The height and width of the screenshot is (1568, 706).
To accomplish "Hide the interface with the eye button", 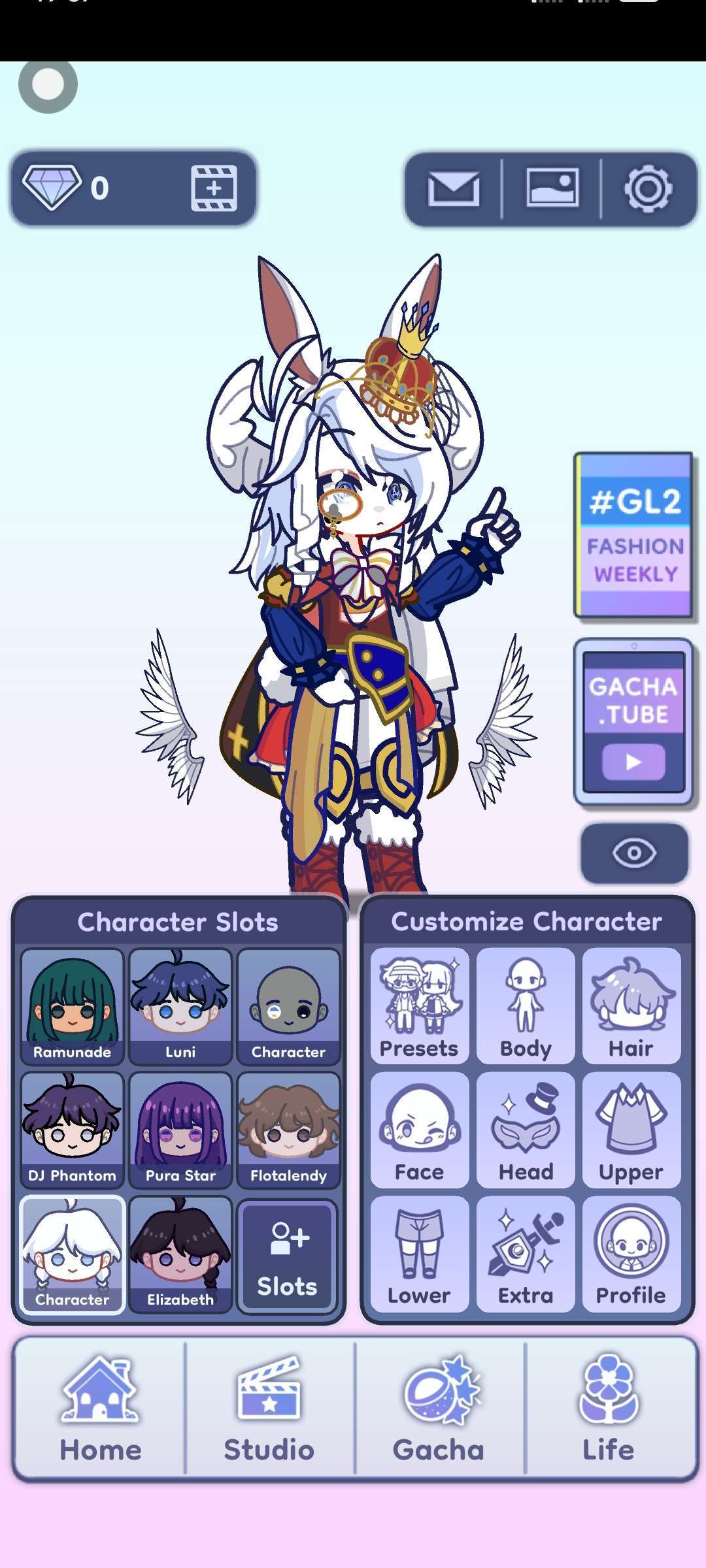I will coord(634,853).
